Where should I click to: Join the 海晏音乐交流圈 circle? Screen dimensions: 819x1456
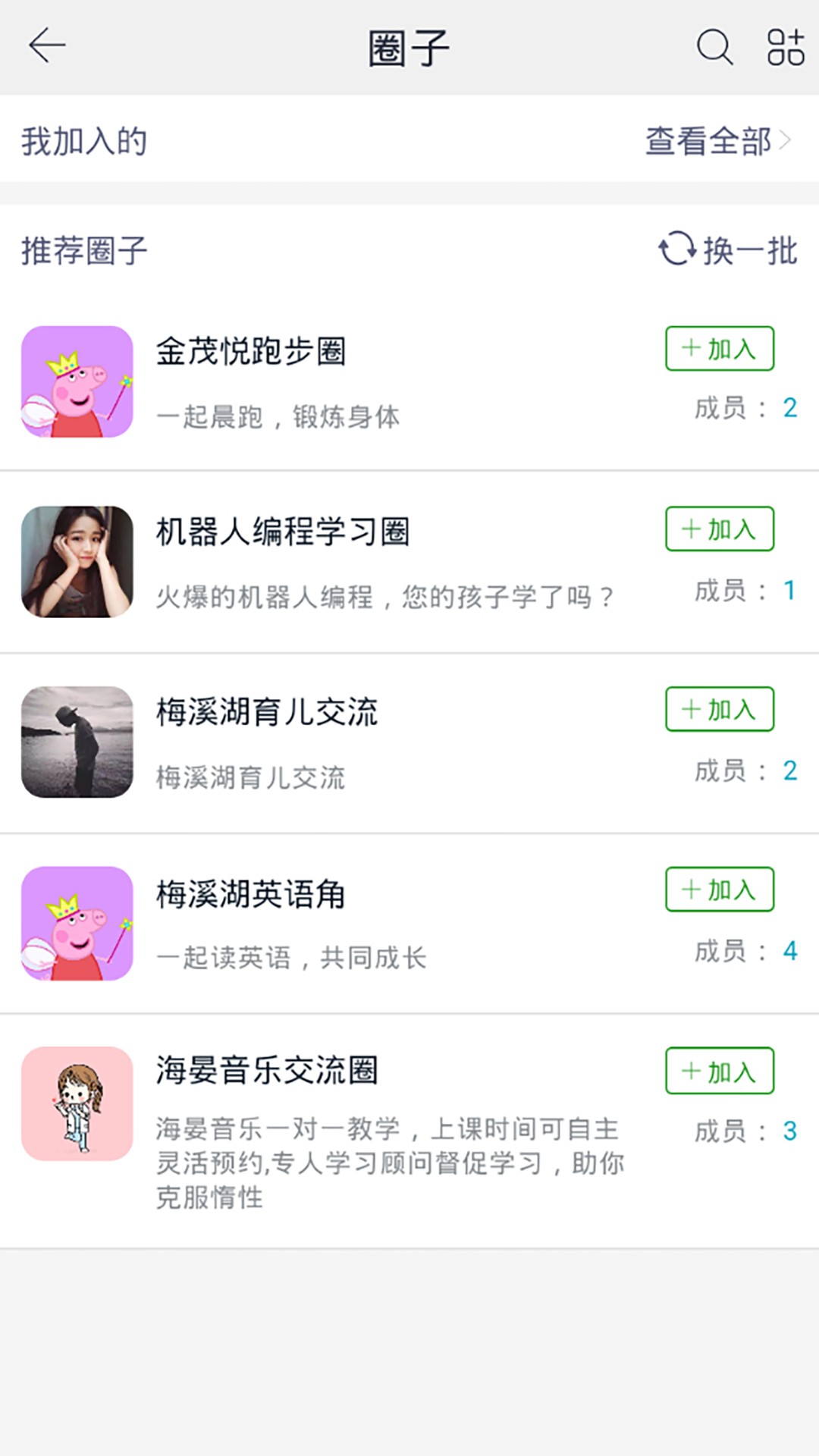[718, 1071]
